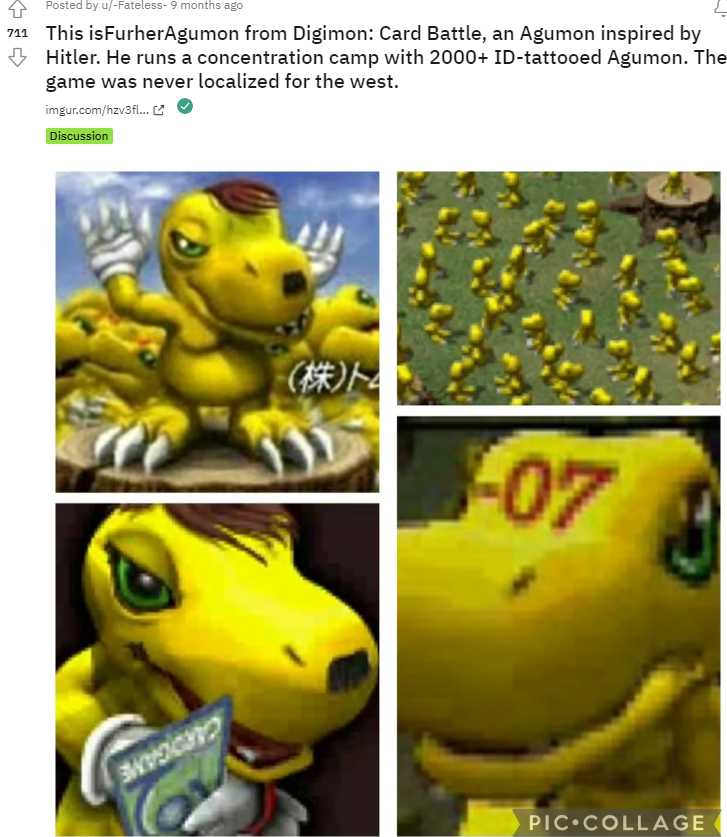Upvote the FurherAgumon post

point(17,10)
